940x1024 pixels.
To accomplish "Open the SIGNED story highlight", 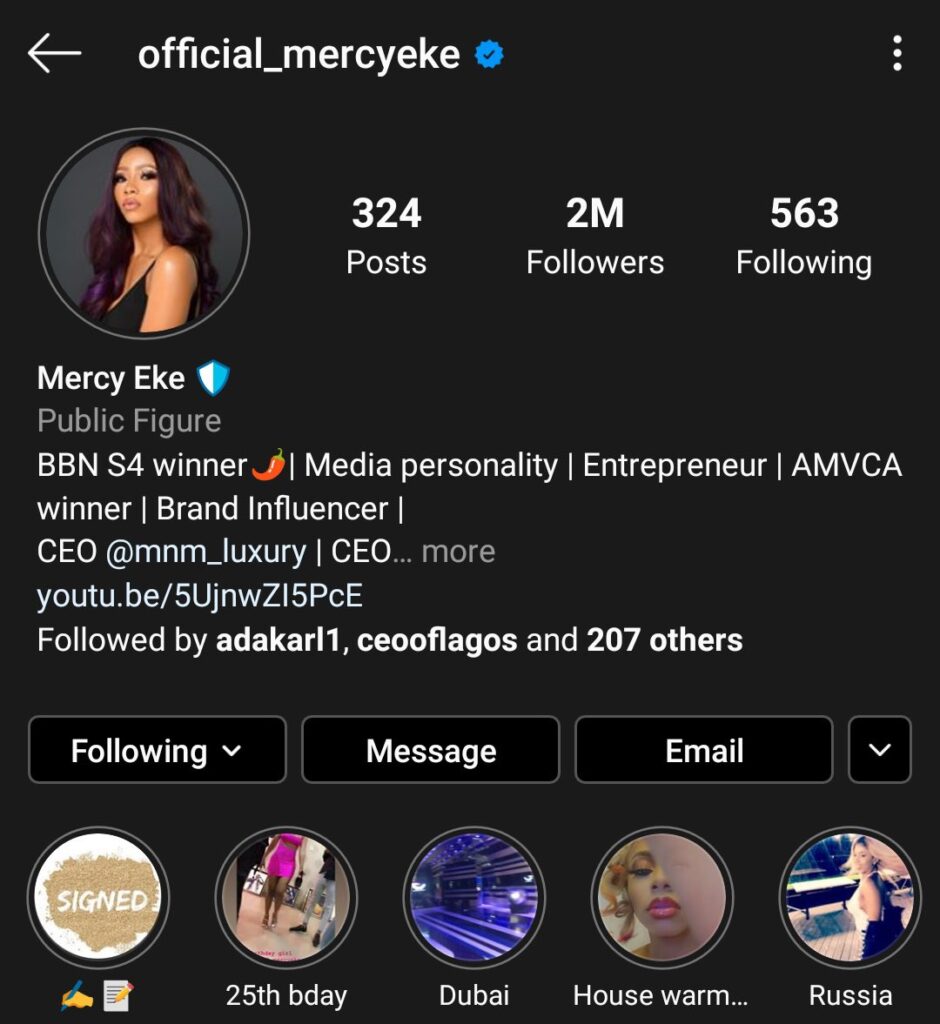I will [98, 898].
